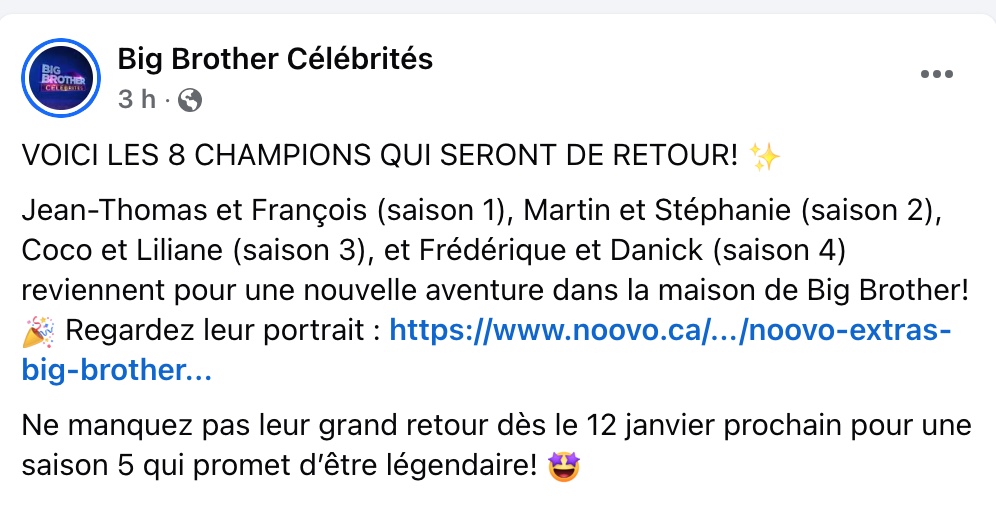Open the post's three-dot options menu
The height and width of the screenshot is (506, 996).
[937, 75]
